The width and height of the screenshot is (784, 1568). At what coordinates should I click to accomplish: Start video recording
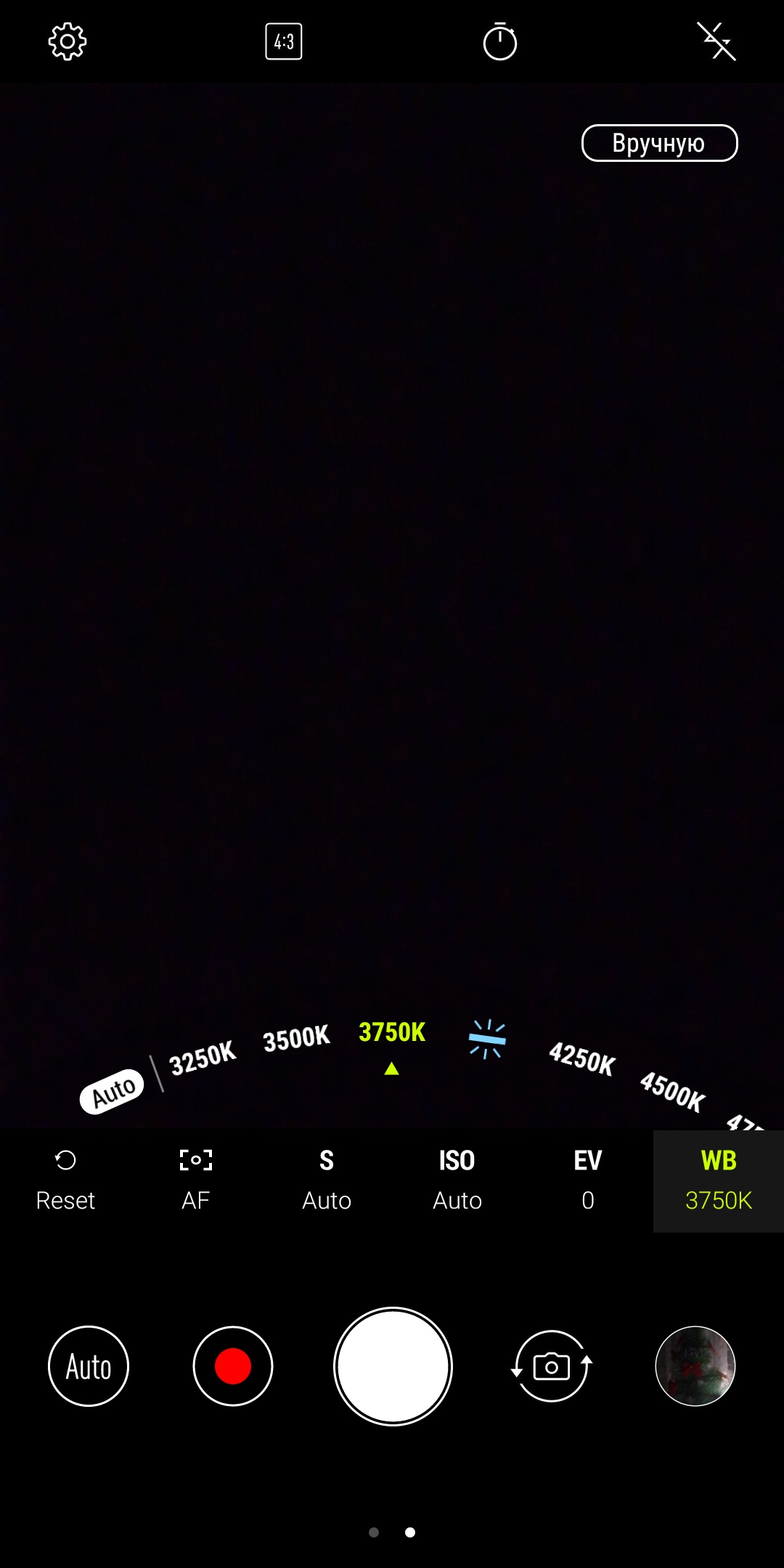[233, 1366]
